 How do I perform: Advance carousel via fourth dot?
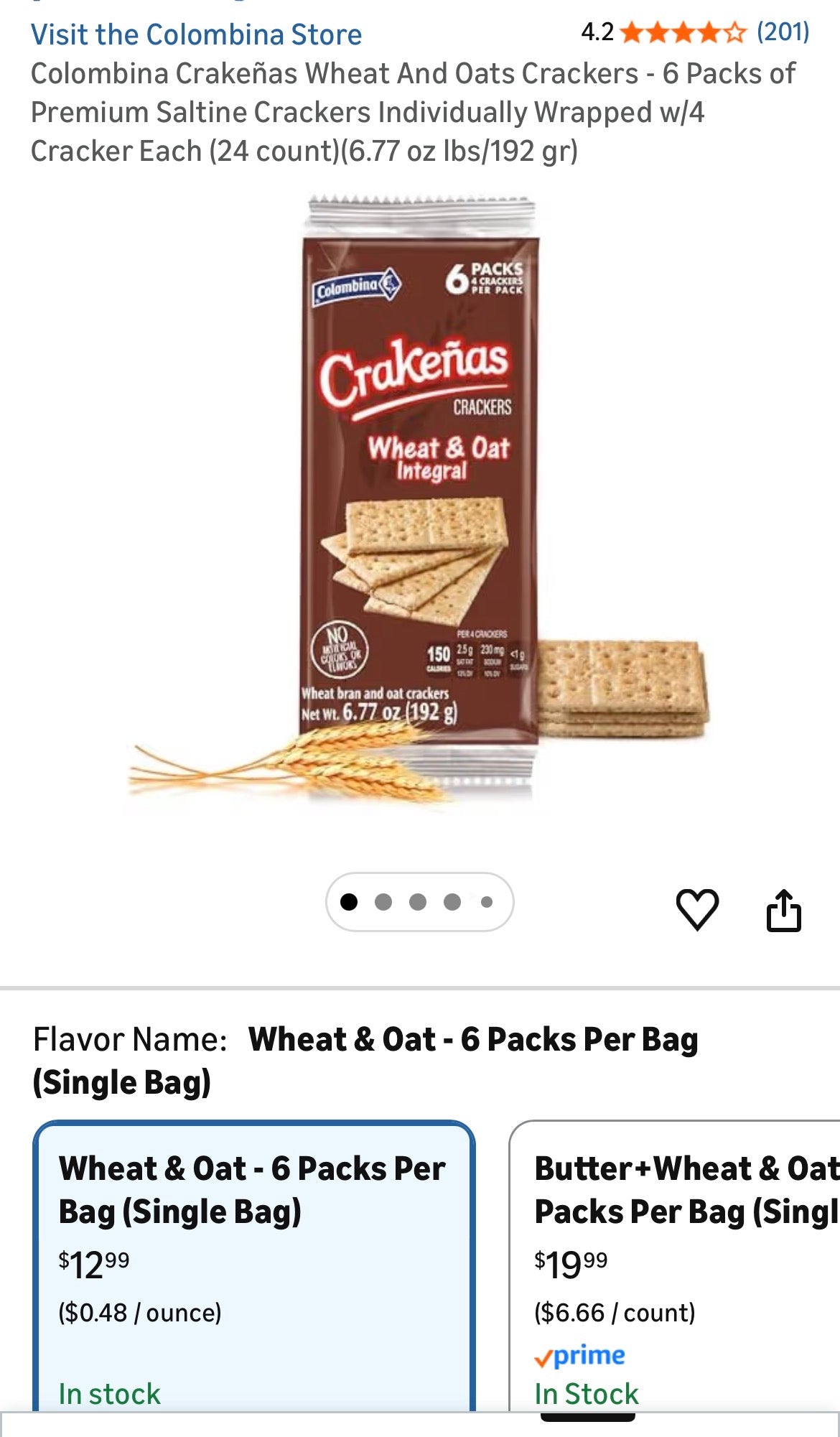[451, 903]
